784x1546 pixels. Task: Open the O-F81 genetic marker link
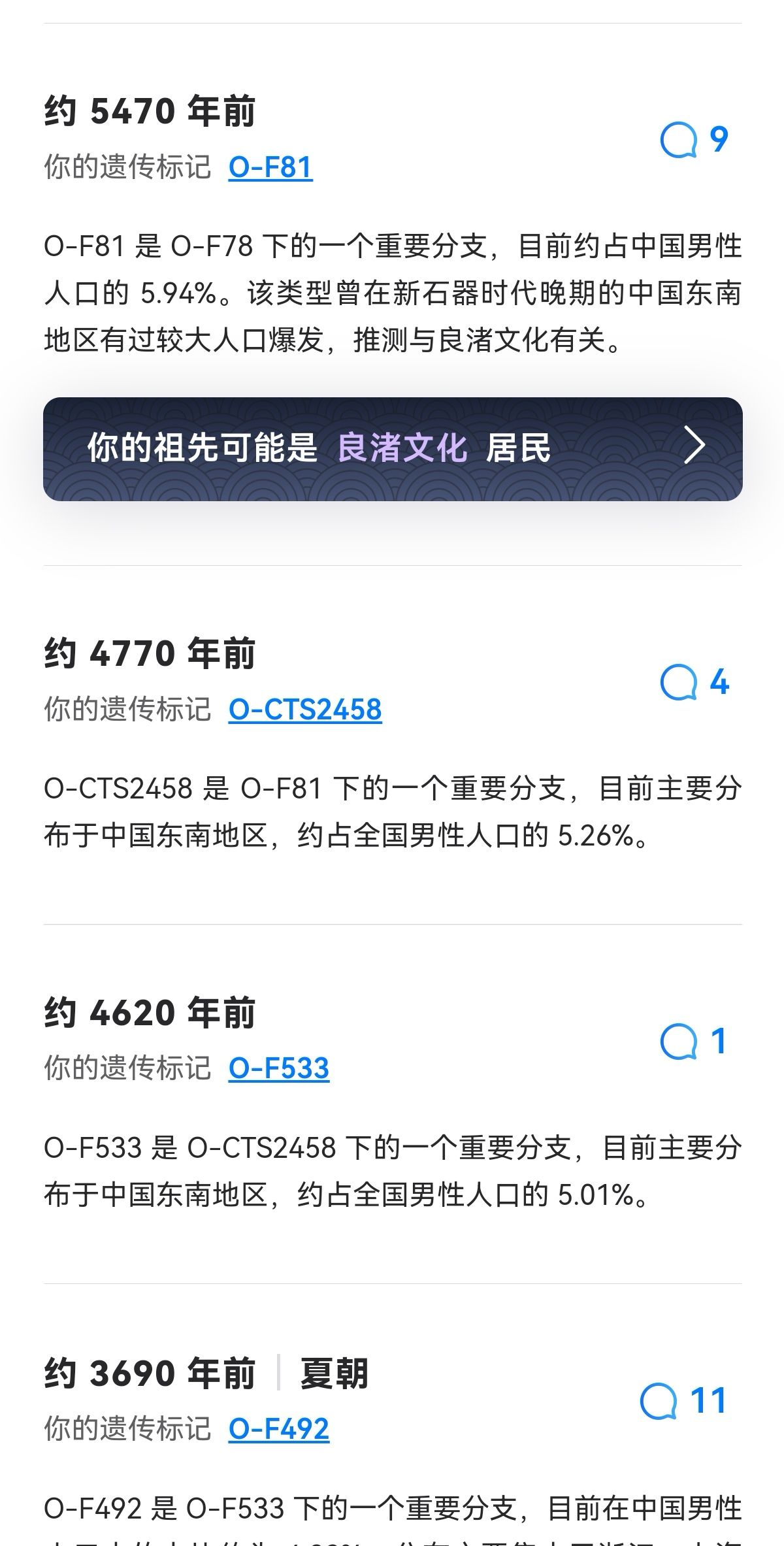[270, 167]
